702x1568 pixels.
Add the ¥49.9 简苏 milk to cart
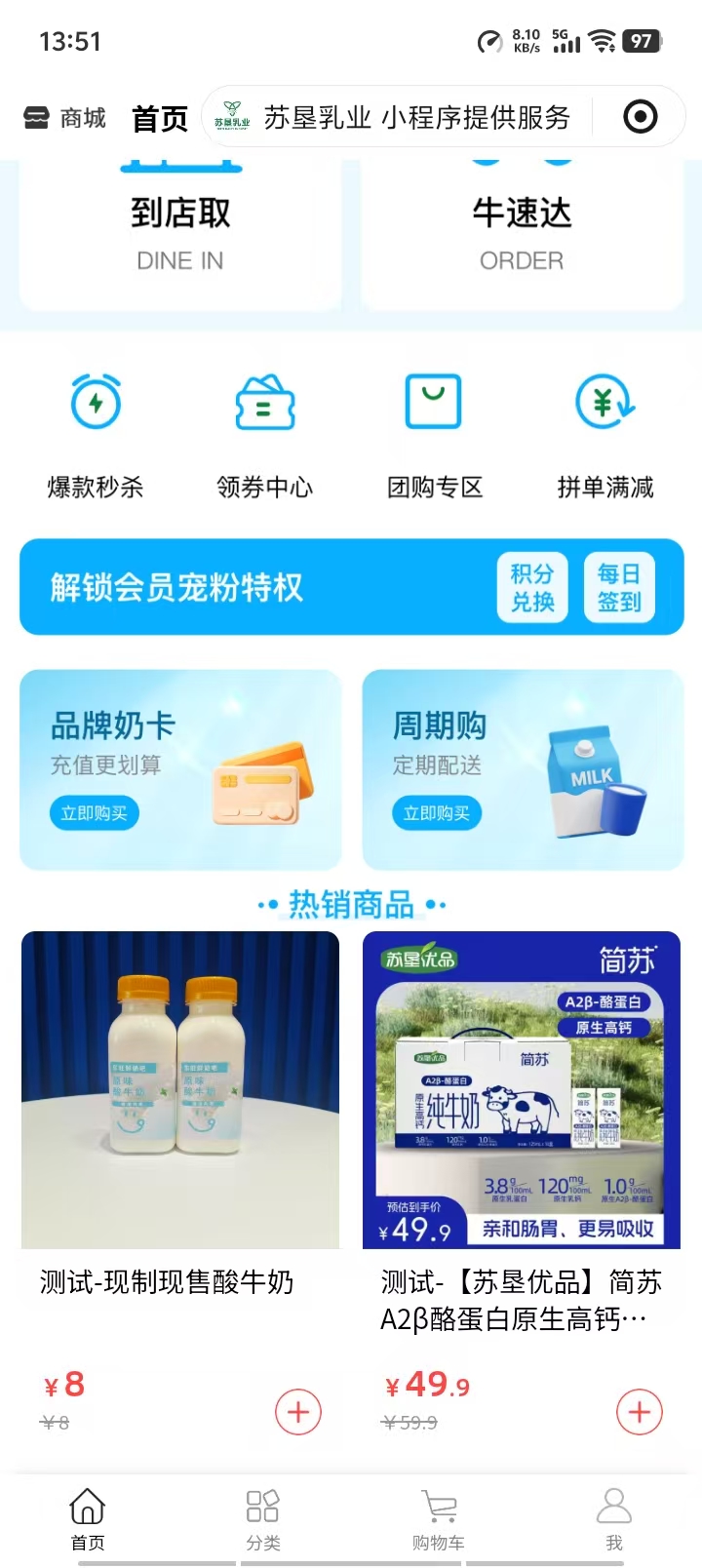(640, 1412)
